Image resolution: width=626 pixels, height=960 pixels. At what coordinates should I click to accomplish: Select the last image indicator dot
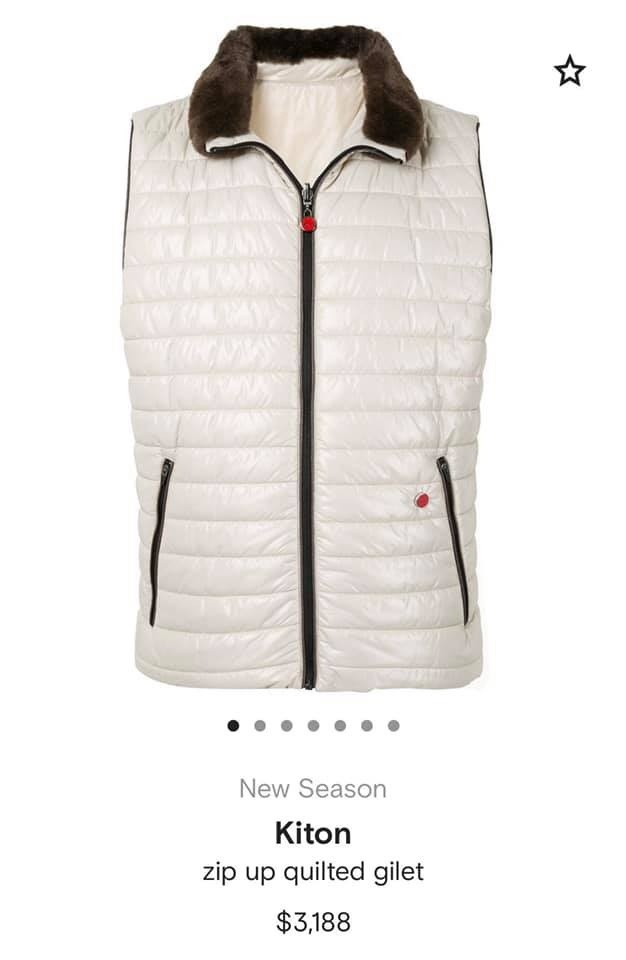click(394, 725)
